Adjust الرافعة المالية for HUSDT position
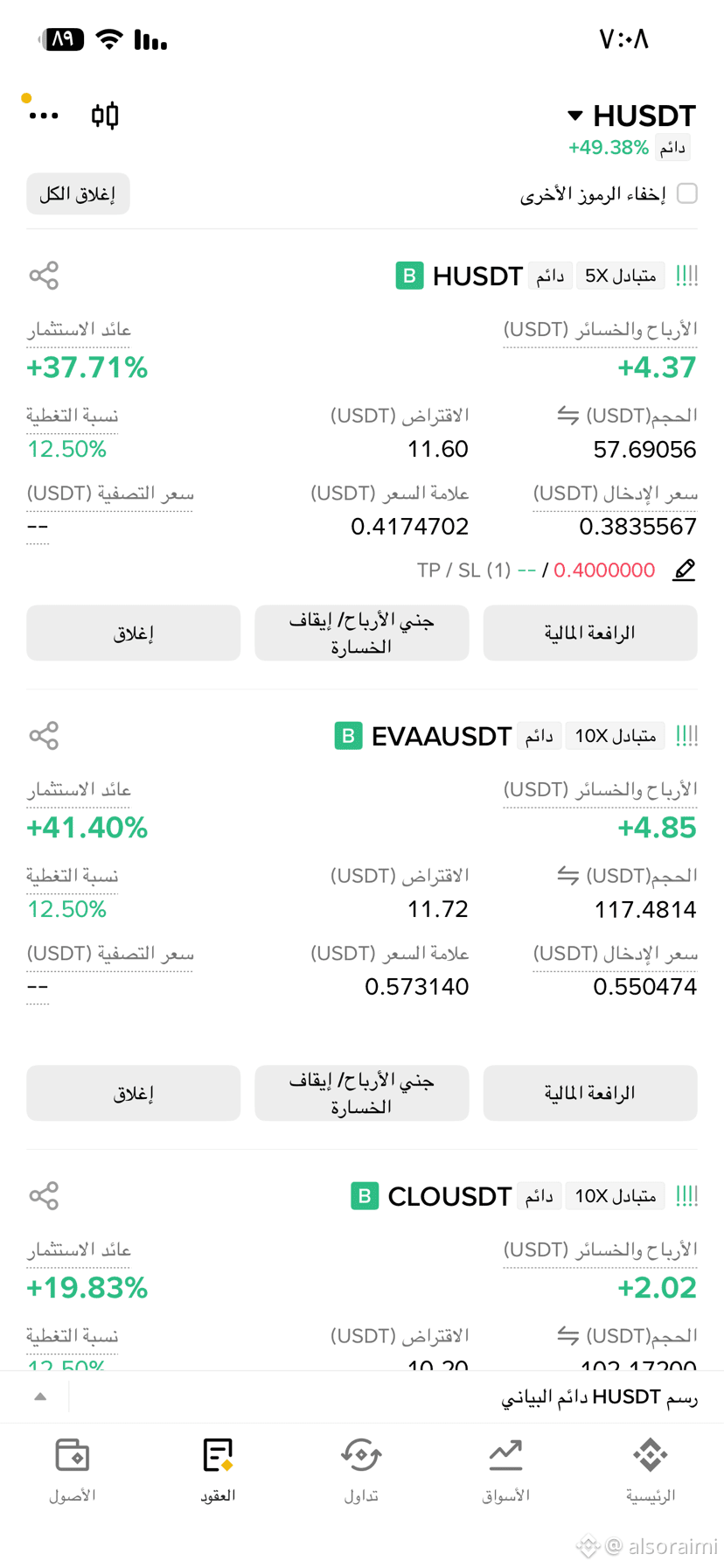The width and height of the screenshot is (724, 1568). coord(590,633)
